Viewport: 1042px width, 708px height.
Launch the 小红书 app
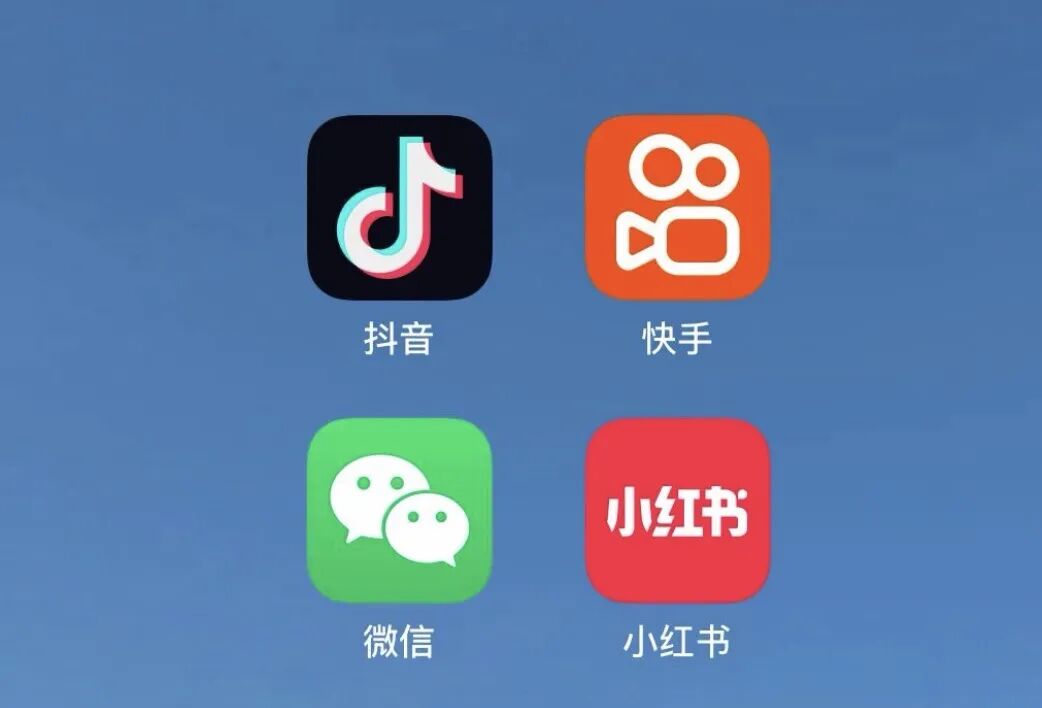pos(677,510)
